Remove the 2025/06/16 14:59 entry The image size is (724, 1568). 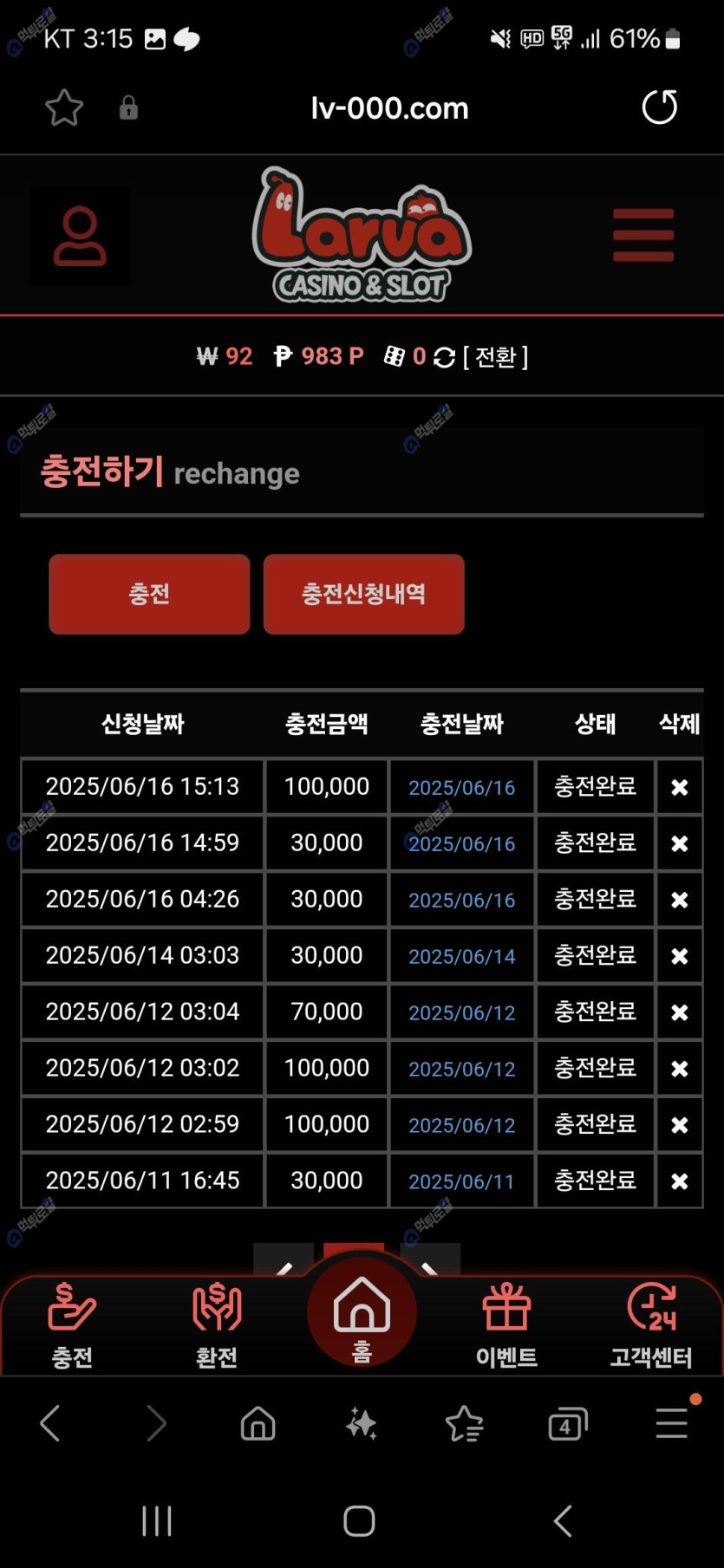click(x=680, y=843)
